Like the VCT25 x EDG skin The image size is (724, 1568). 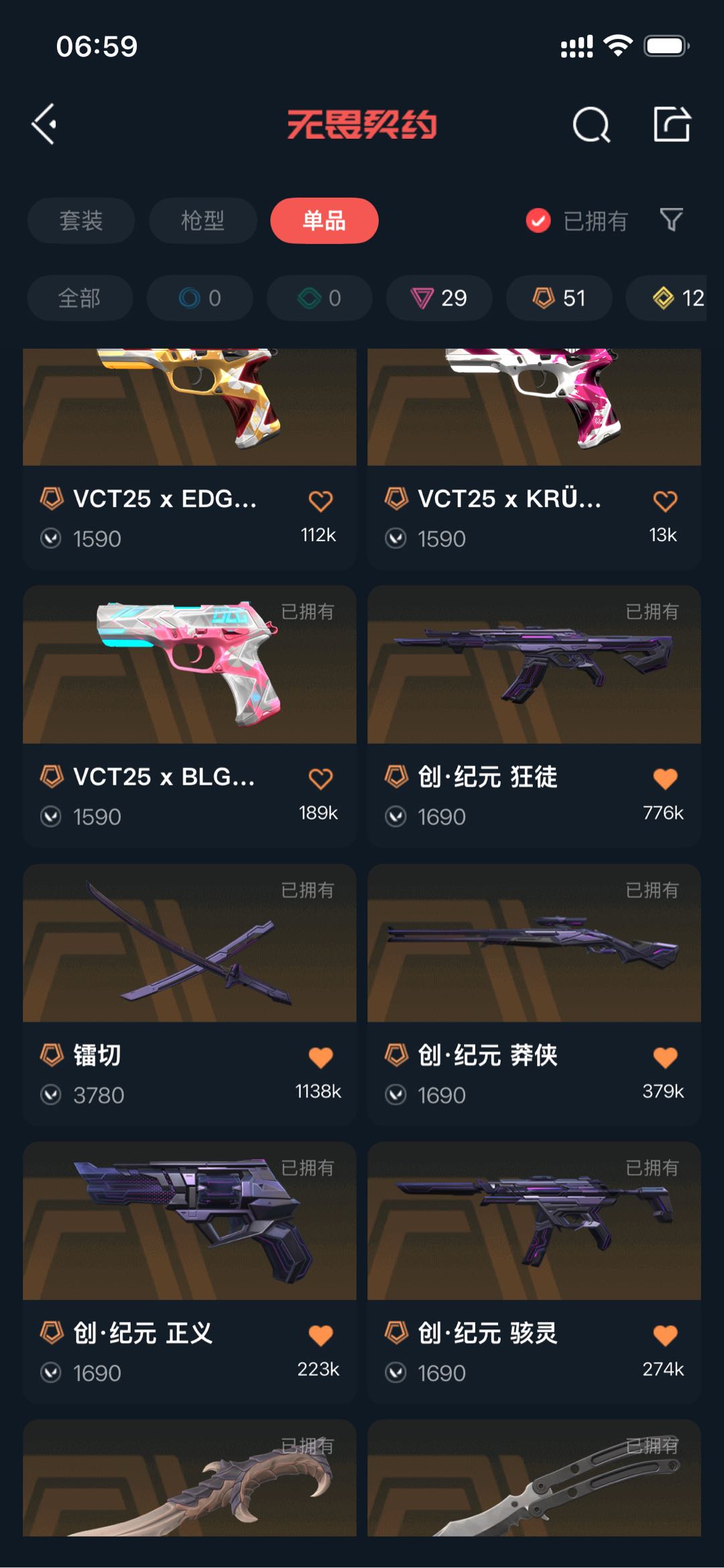320,501
